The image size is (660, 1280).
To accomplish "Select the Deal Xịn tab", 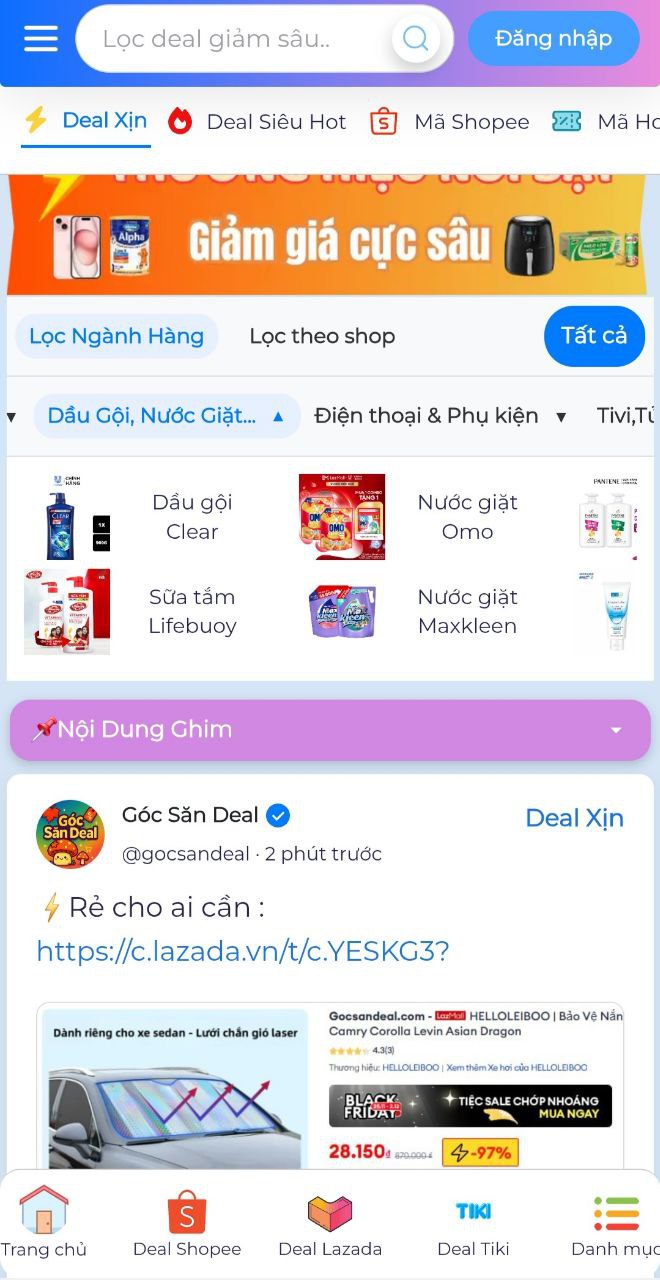I will [86, 121].
